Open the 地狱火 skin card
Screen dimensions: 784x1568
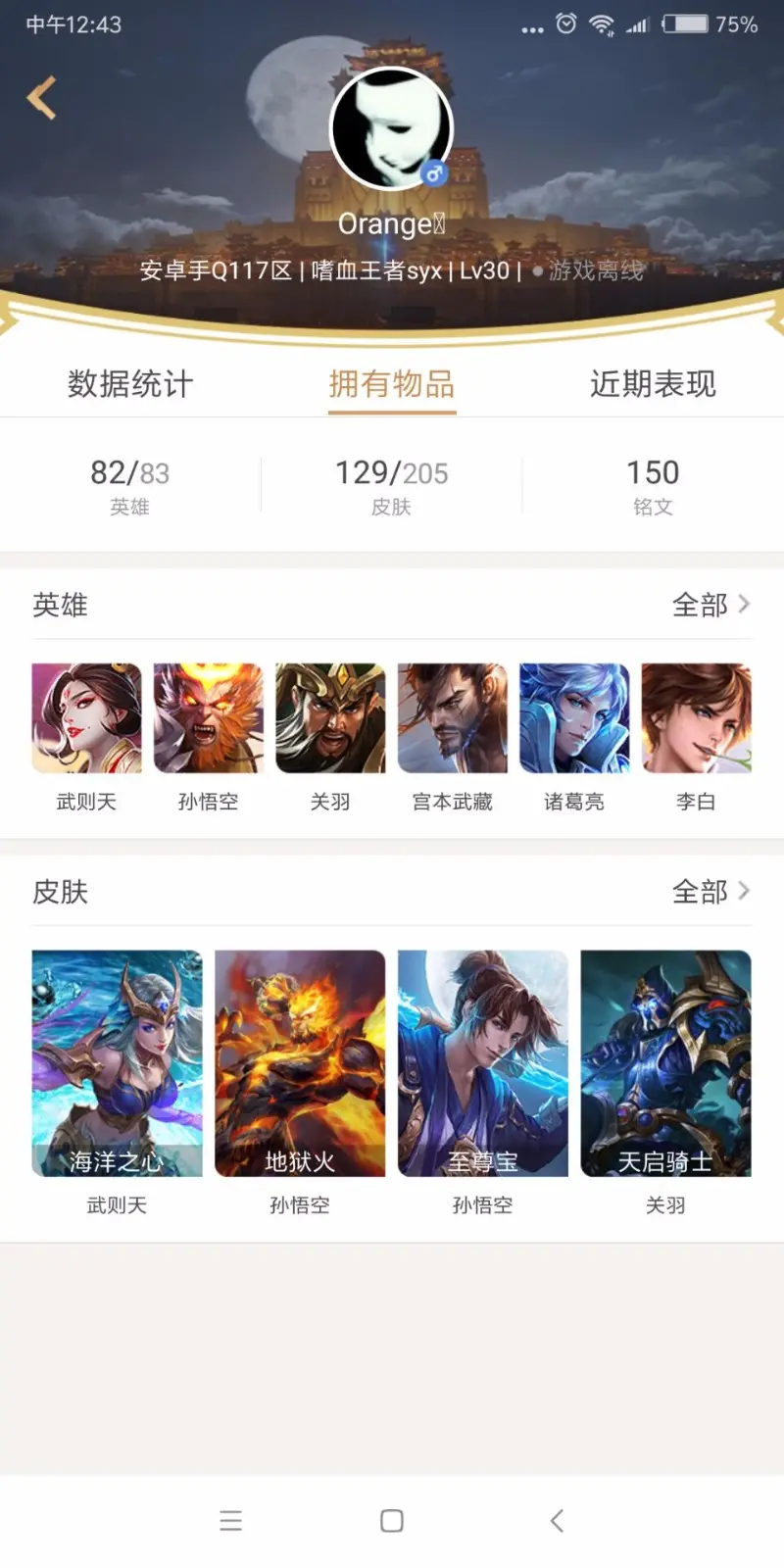(300, 1063)
